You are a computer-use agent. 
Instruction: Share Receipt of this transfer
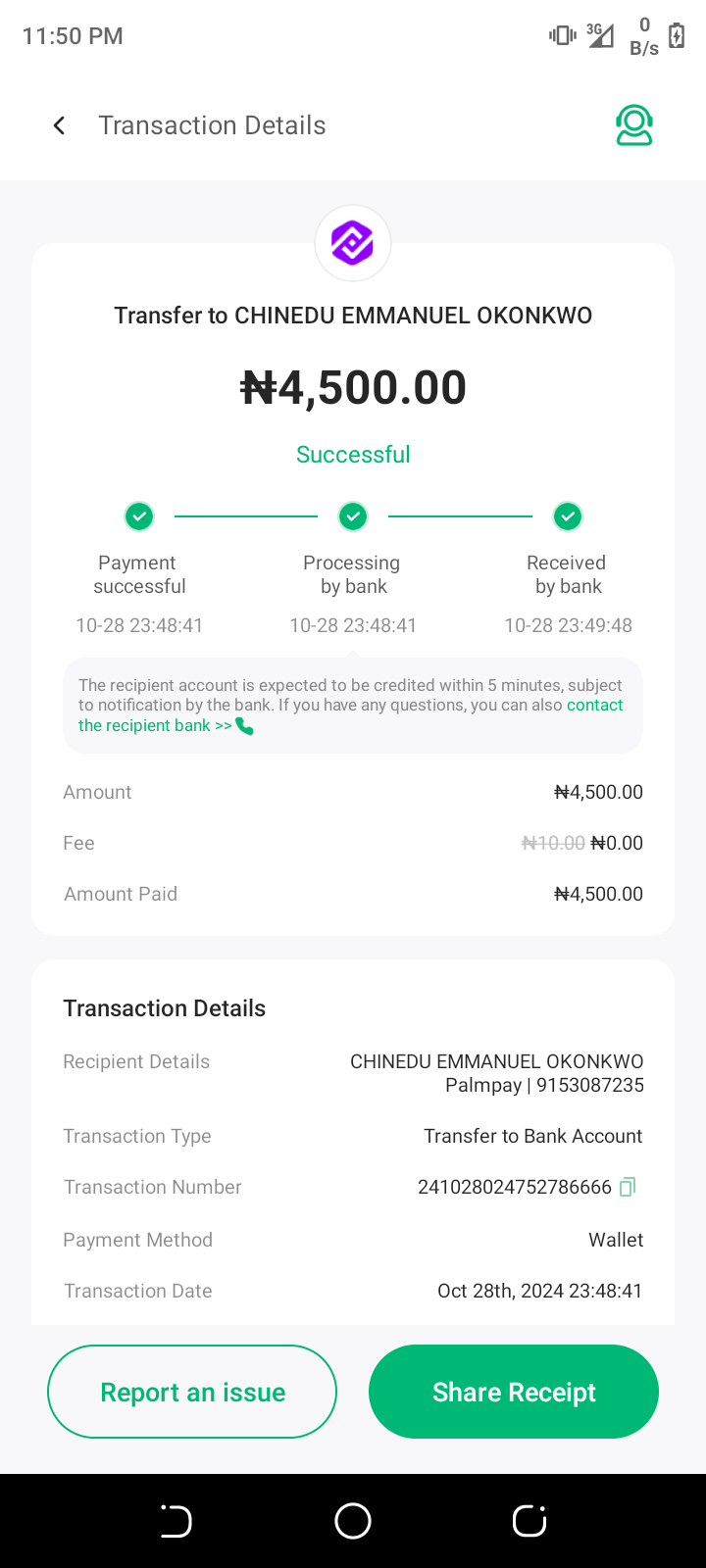coord(514,1392)
